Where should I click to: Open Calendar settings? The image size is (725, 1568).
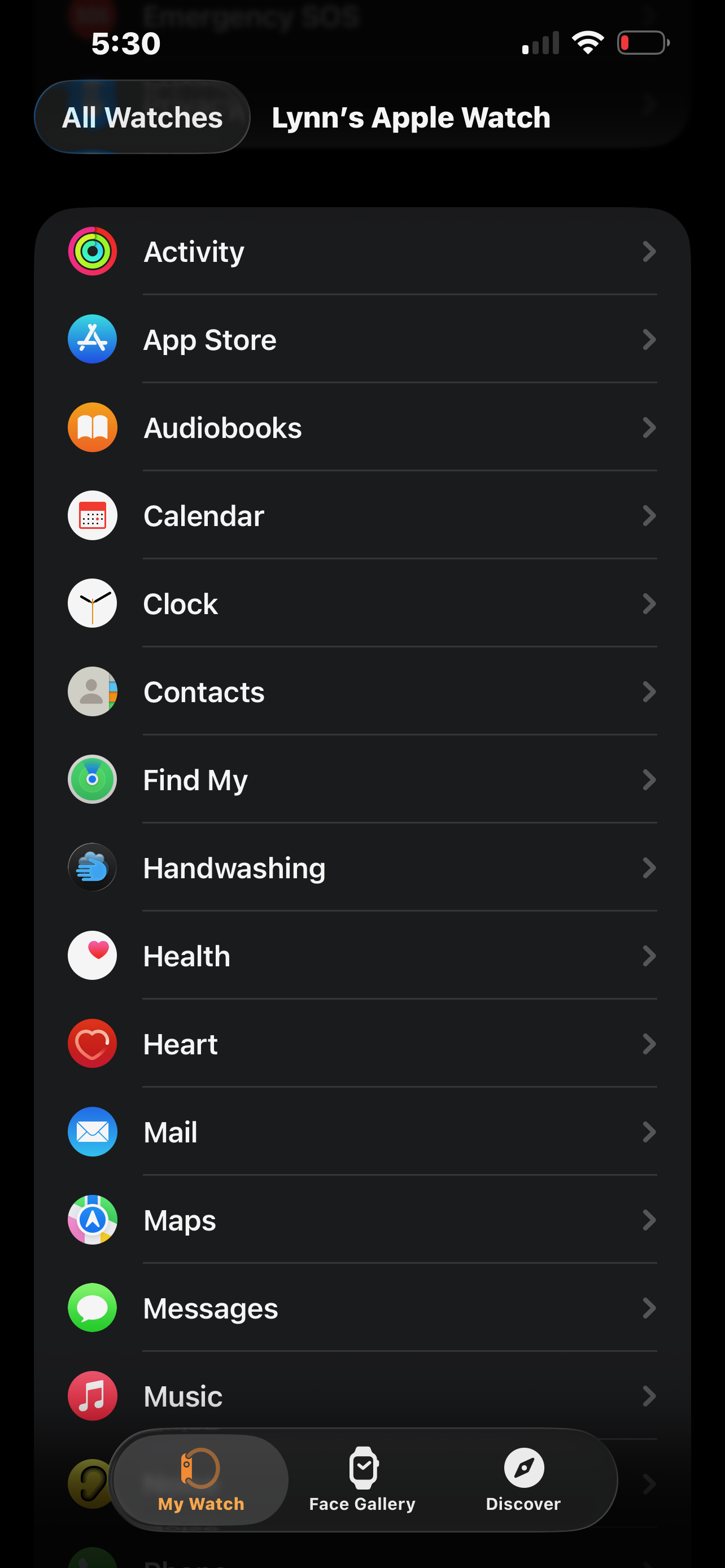tap(362, 515)
